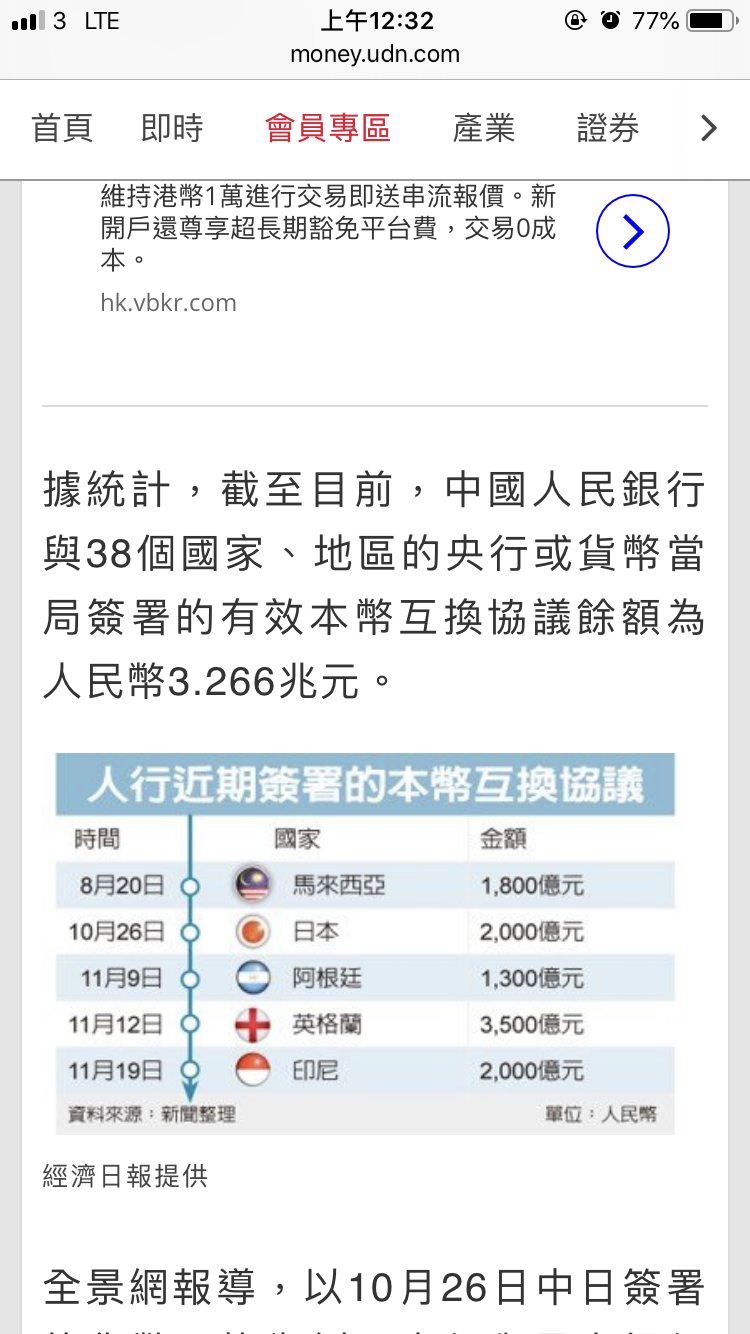Tap the money.udn.com address bar

[375, 55]
